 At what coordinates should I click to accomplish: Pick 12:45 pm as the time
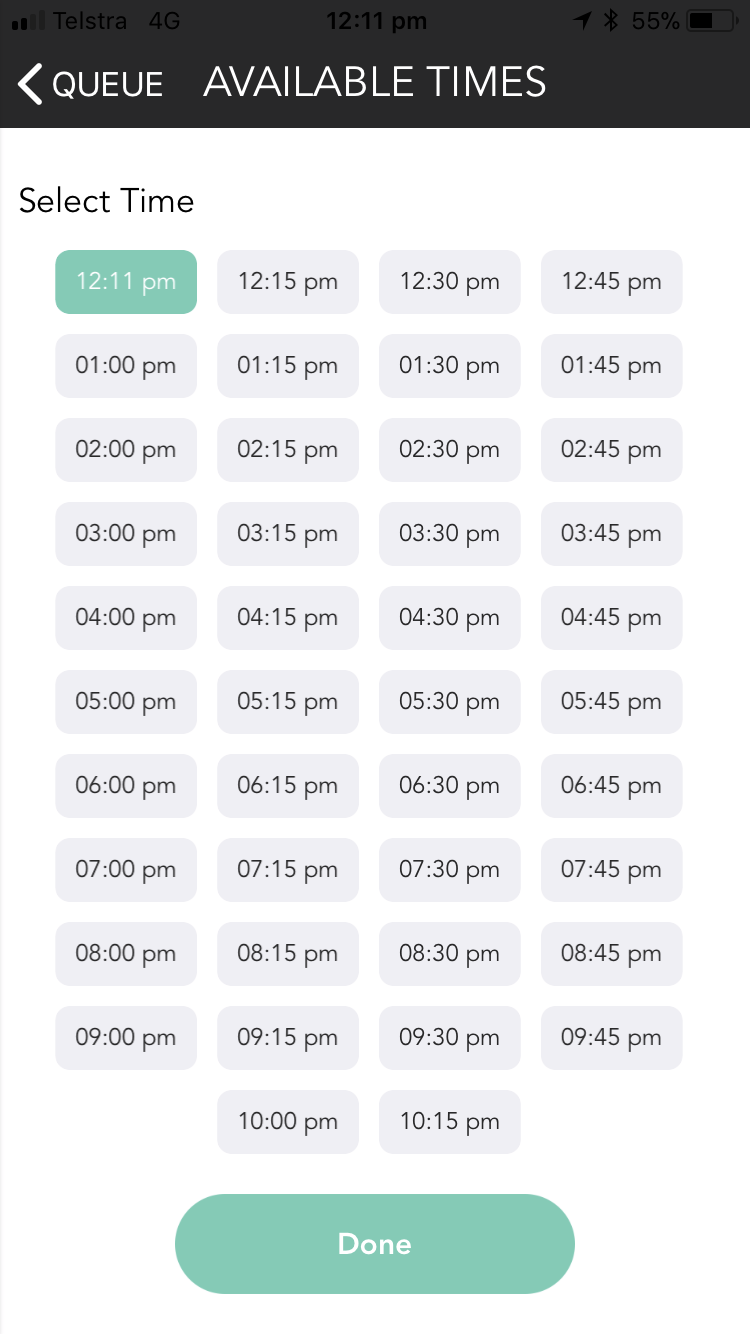[x=612, y=282]
